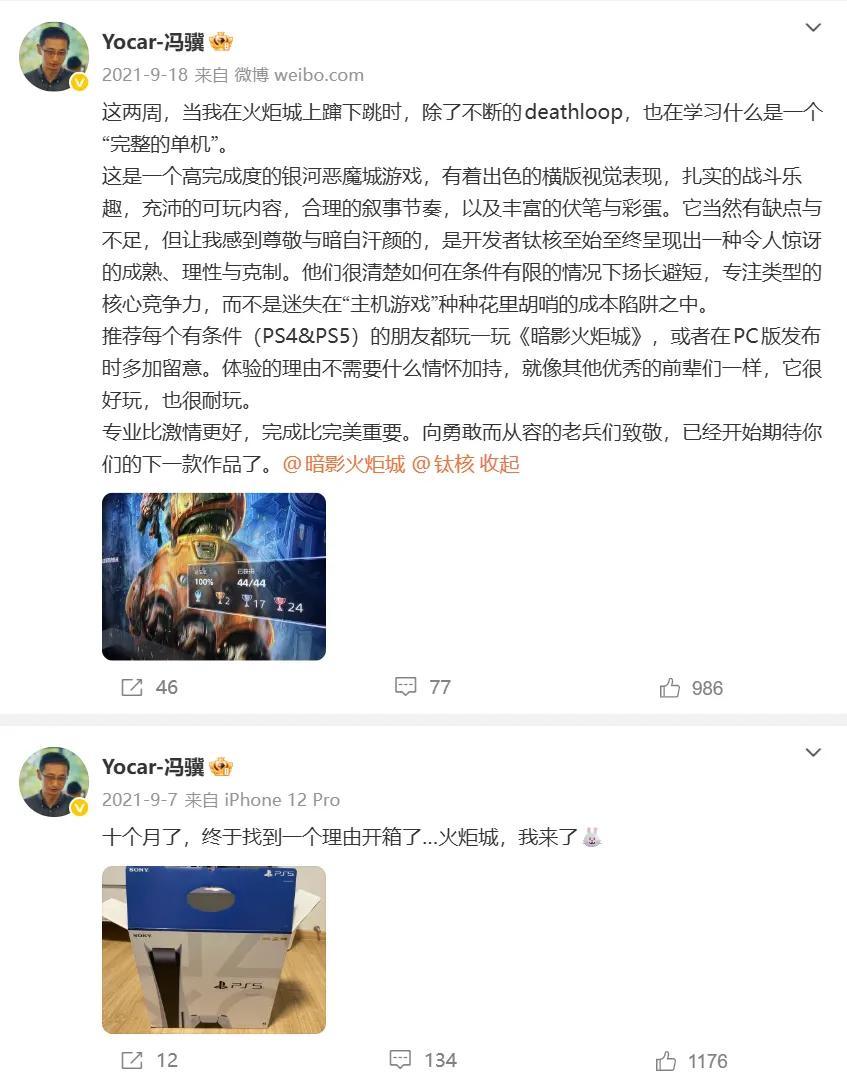Expand the chevron menu on the 2021-9-7 post
Image resolution: width=847 pixels, height=1078 pixels.
[813, 753]
